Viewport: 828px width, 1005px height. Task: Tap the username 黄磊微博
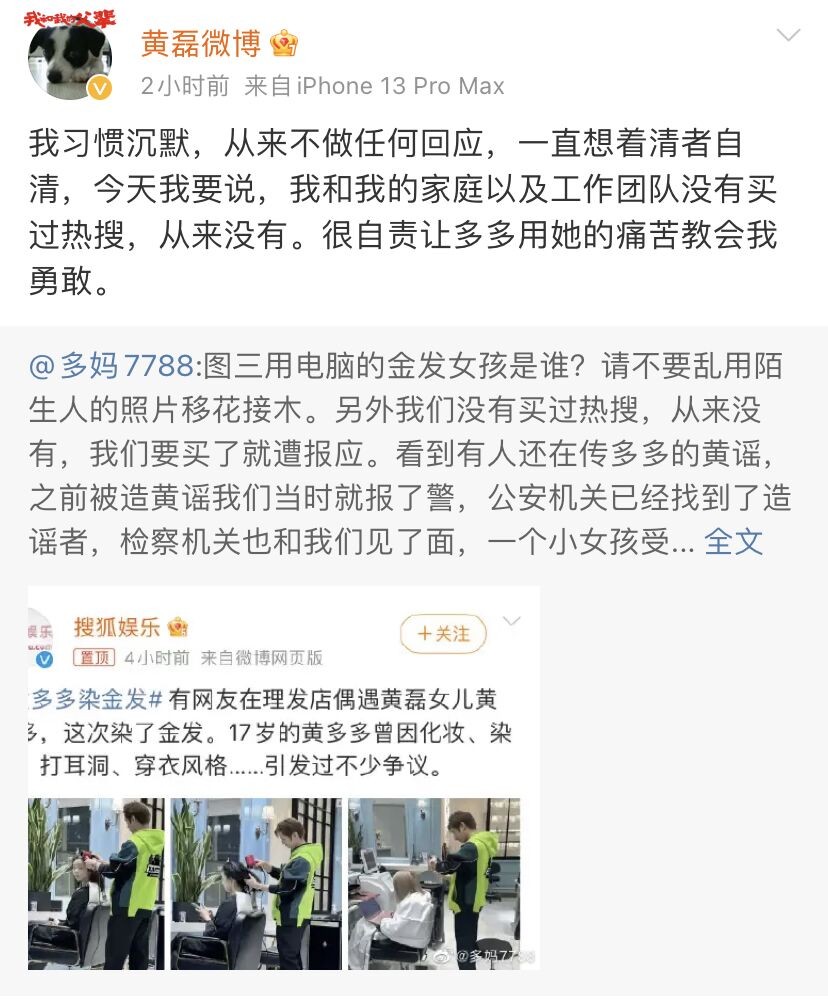pos(200,44)
